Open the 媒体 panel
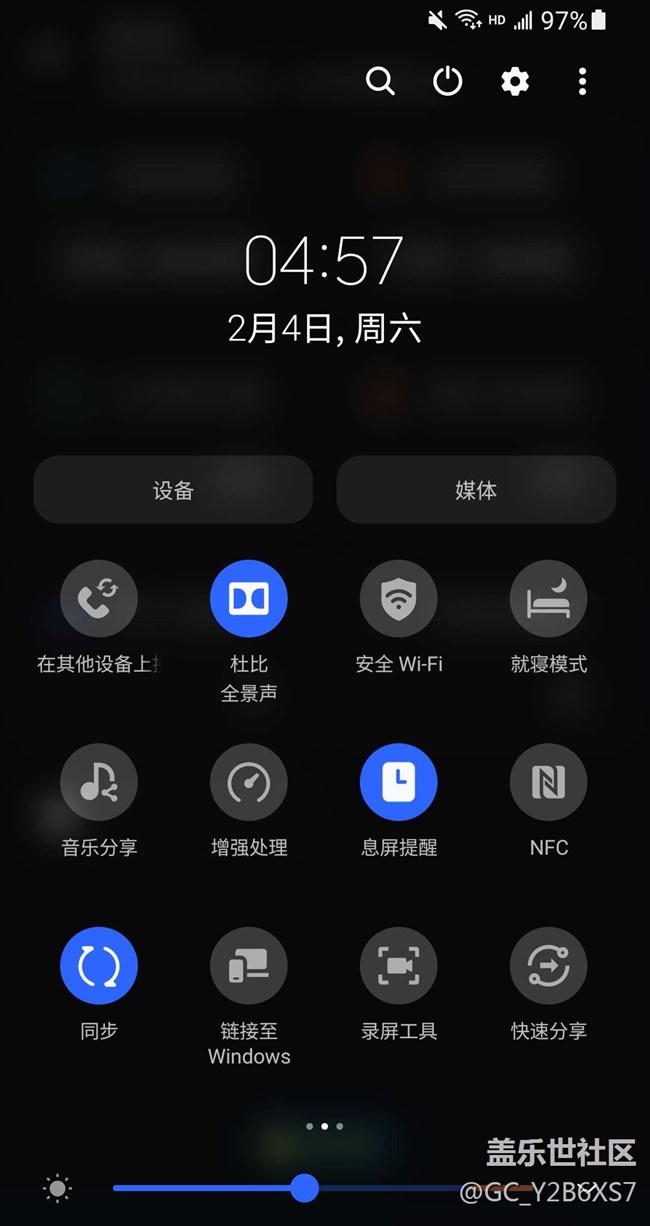Viewport: 650px width, 1226px height. [x=476, y=490]
